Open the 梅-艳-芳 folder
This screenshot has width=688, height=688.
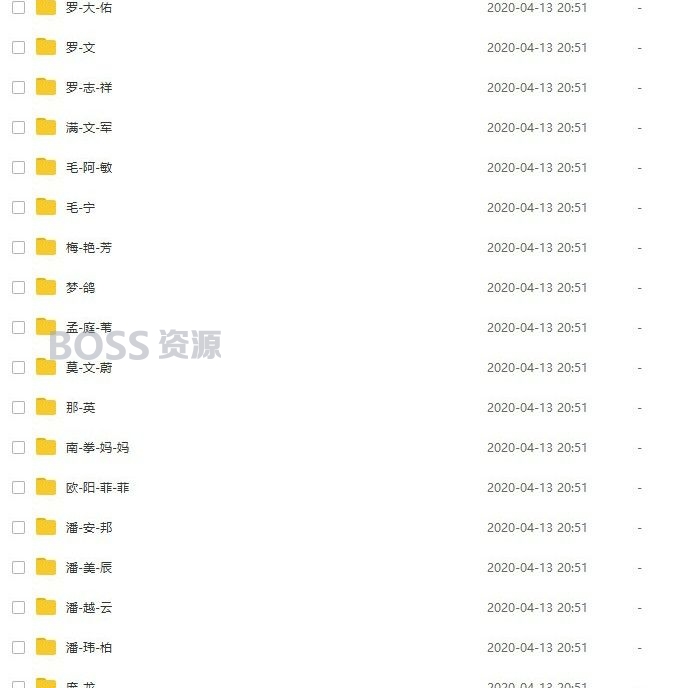pyautogui.click(x=88, y=248)
